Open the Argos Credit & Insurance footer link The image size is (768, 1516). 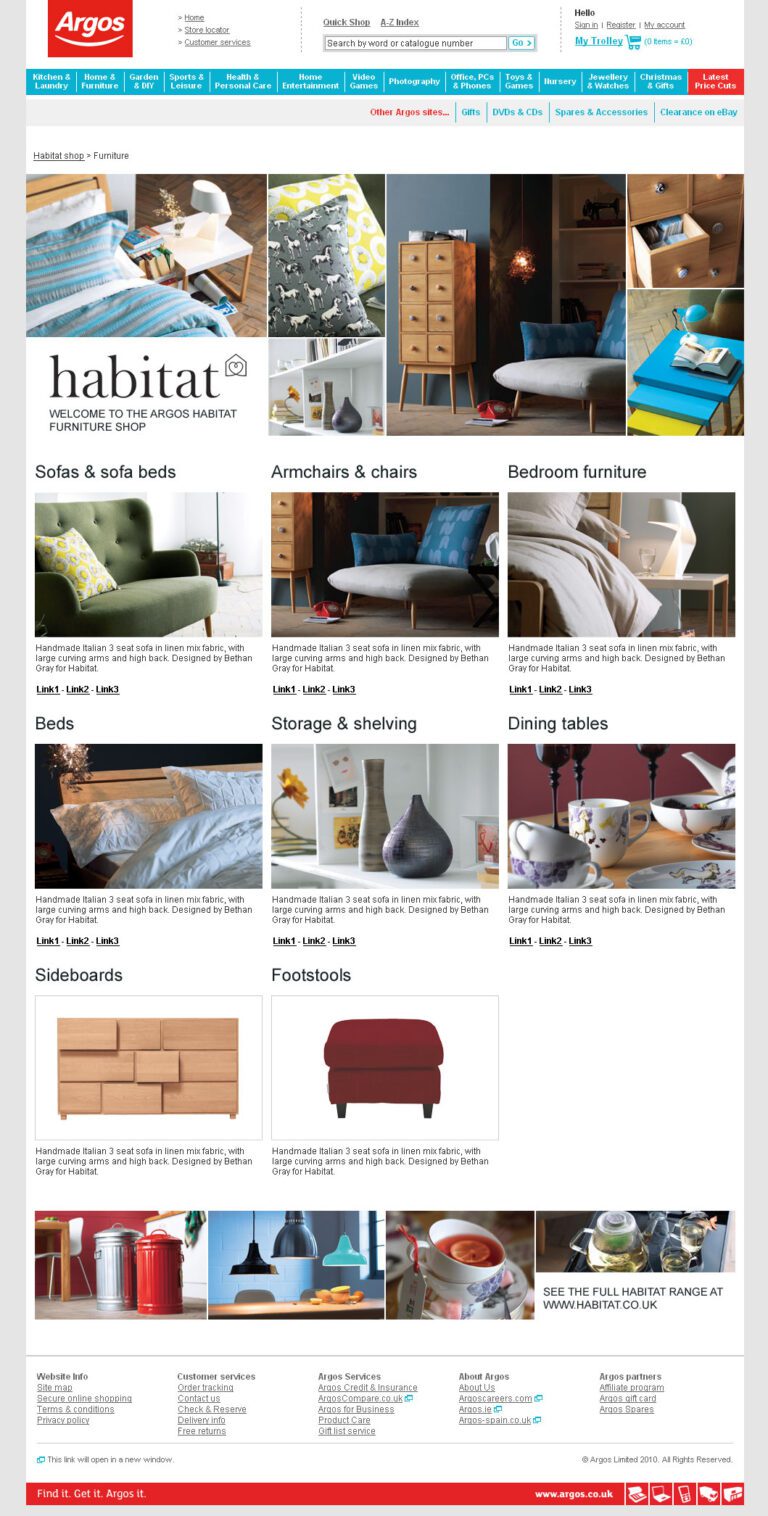tap(368, 1388)
